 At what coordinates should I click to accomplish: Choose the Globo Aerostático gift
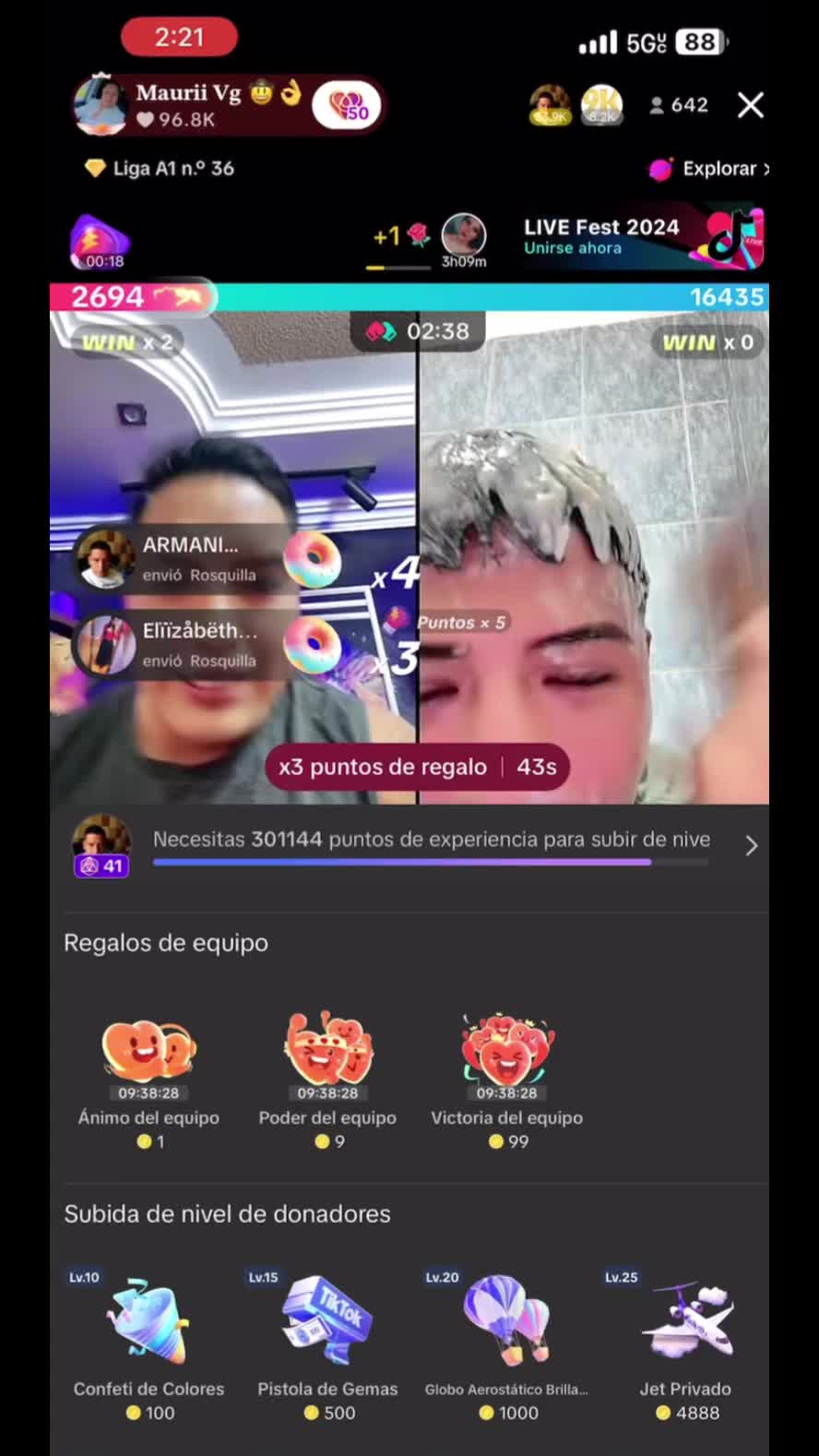point(506,1347)
